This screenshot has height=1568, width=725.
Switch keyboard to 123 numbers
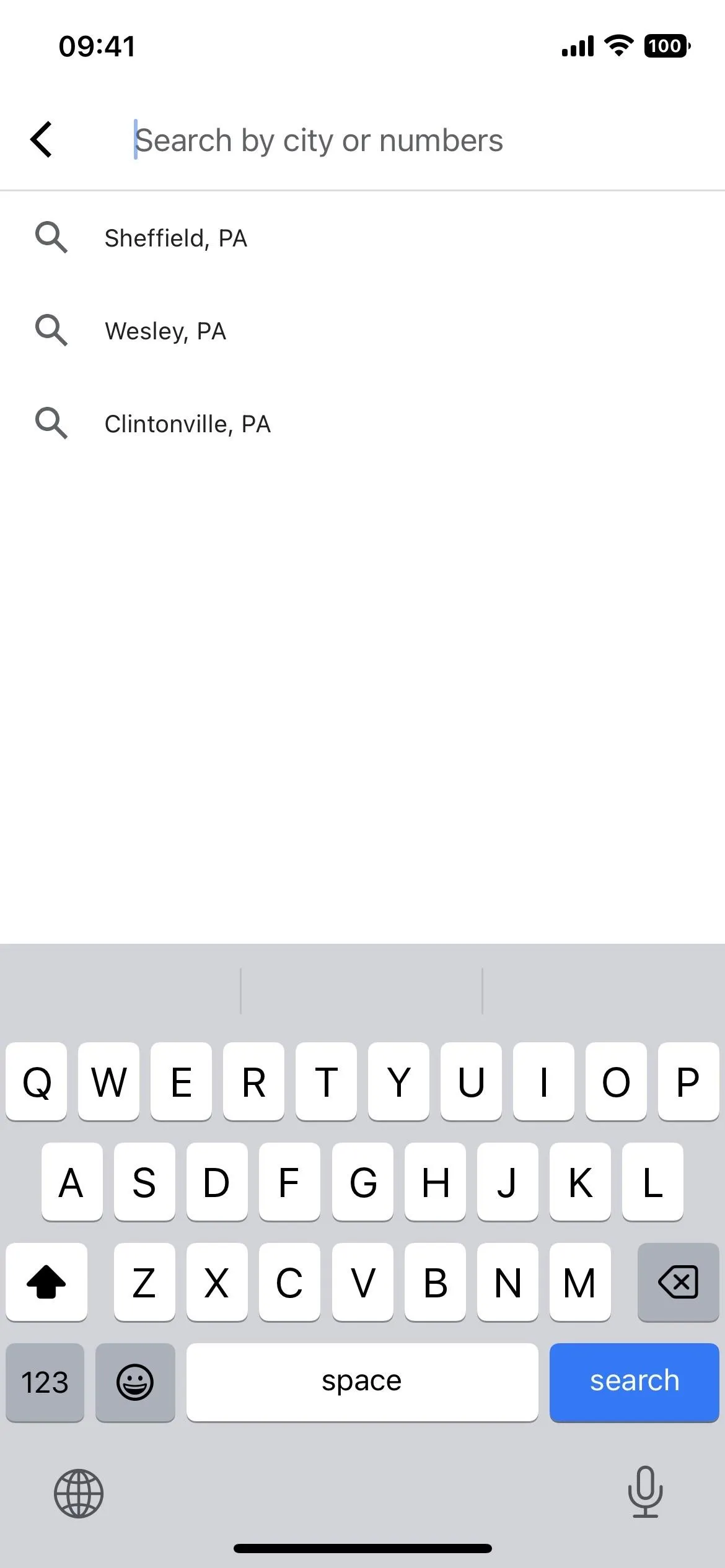point(45,1381)
